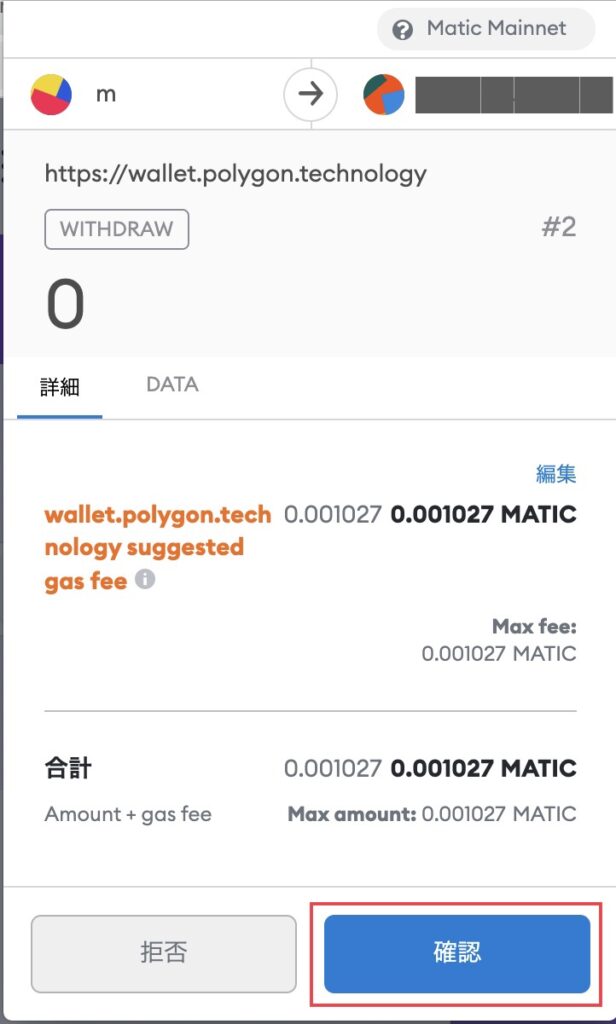Viewport: 616px width, 1024px height.
Task: Edit the gas fee via 編集
Action: [556, 473]
